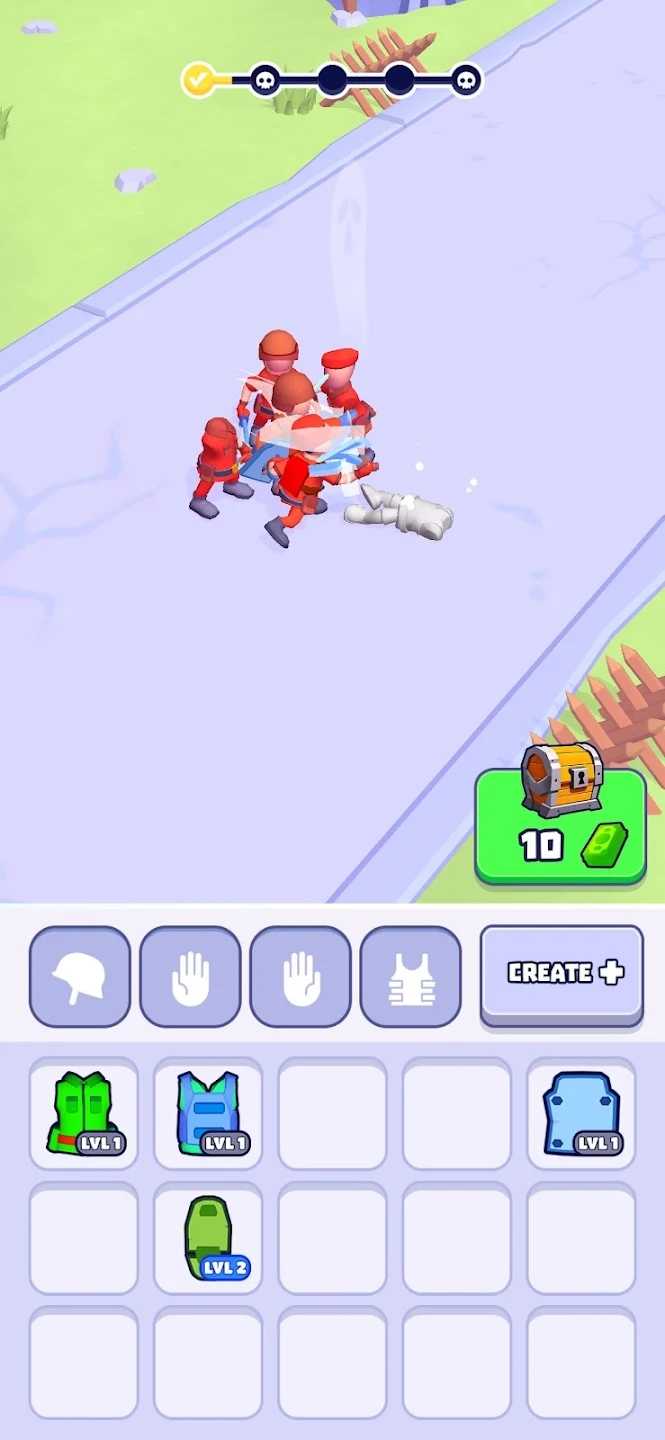This screenshot has width=665, height=1440.
Task: Choose the light blue LVL 1 armor plate
Action: (581, 1113)
